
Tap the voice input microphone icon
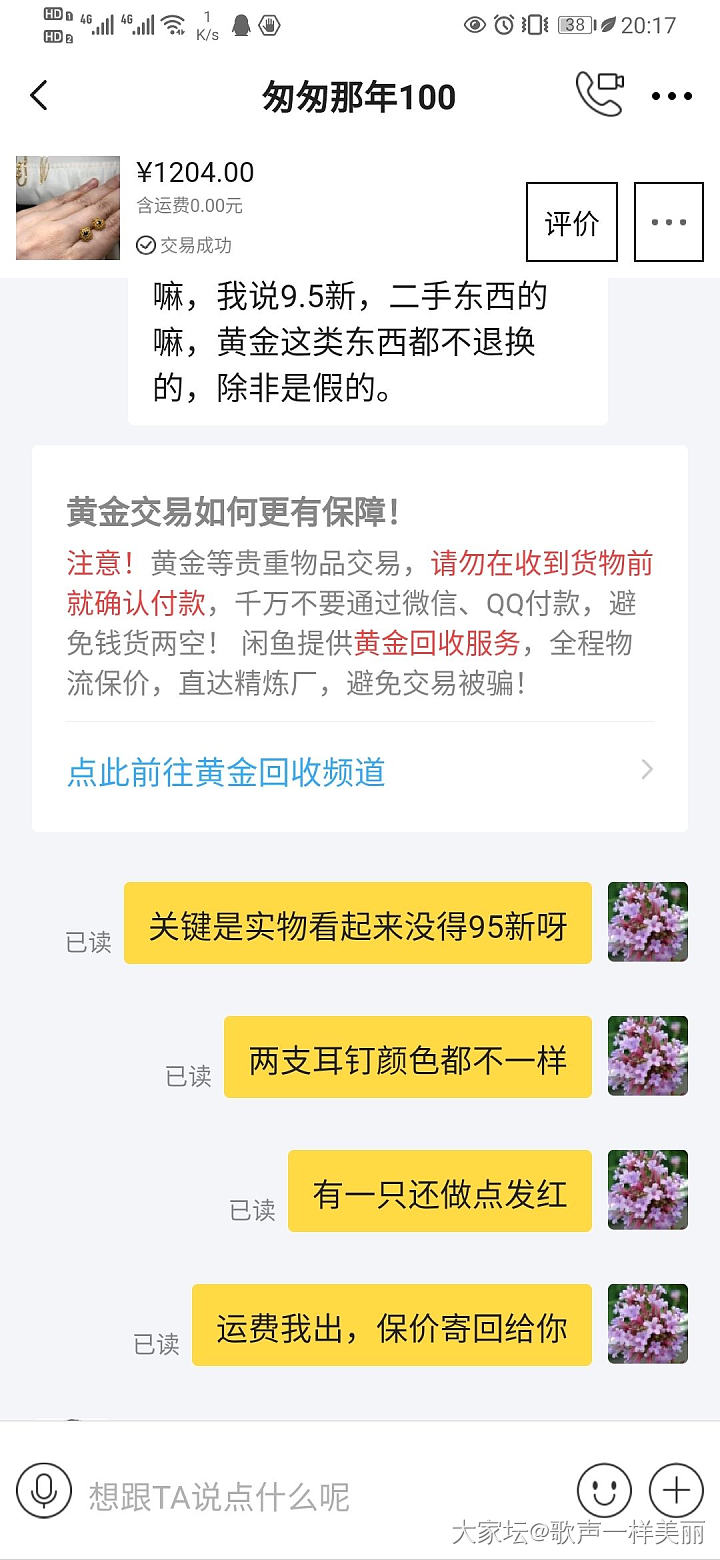(x=44, y=1491)
